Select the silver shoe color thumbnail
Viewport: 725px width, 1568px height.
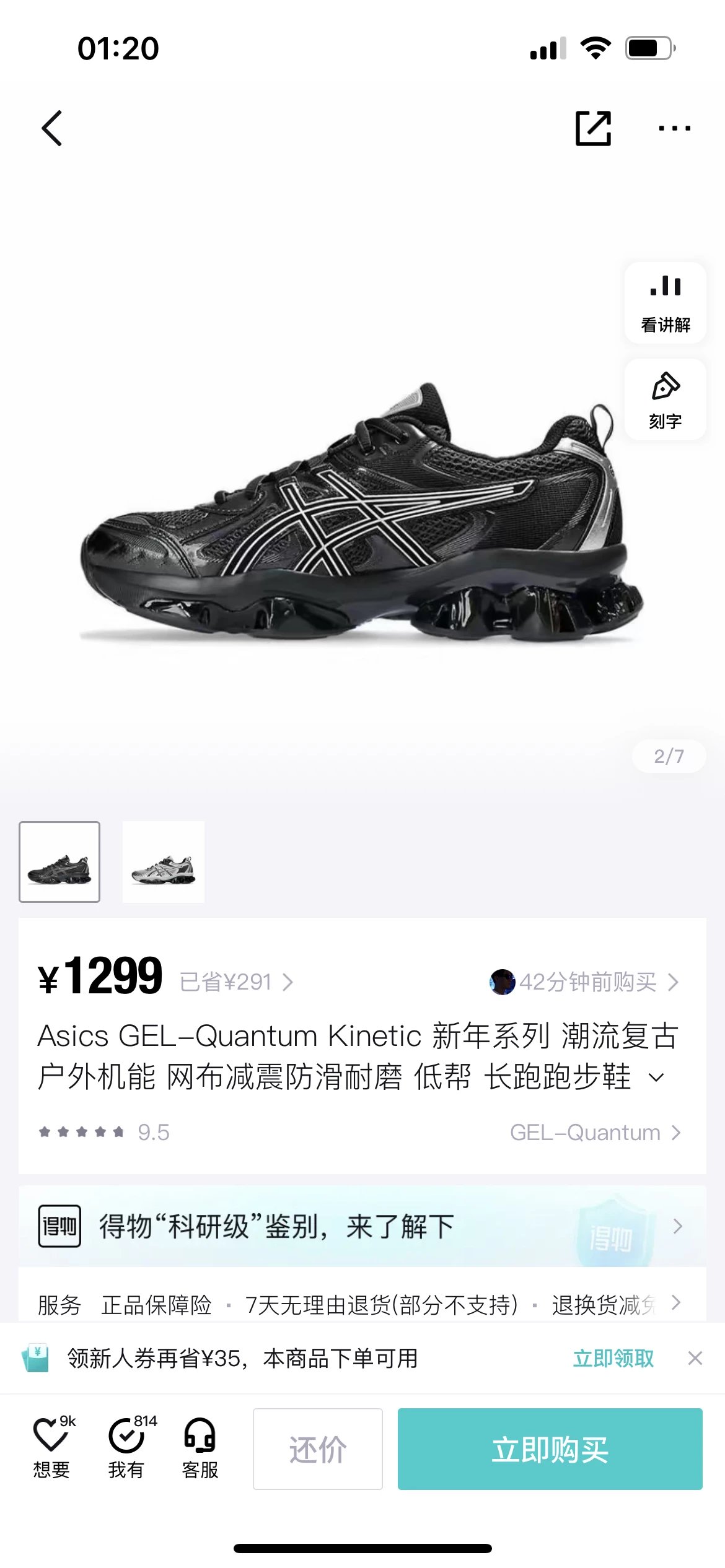(x=164, y=861)
